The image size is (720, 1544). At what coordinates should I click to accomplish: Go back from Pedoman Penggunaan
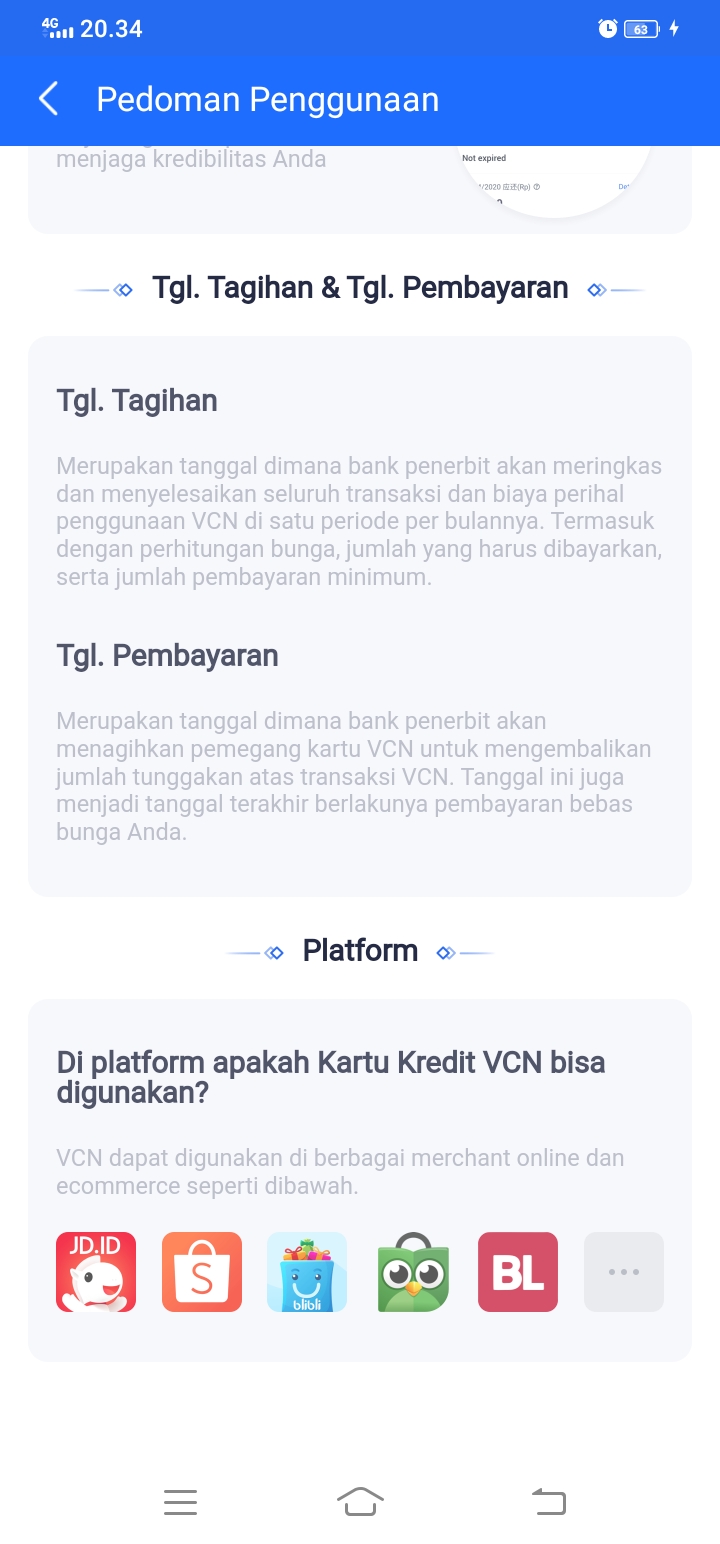click(48, 99)
